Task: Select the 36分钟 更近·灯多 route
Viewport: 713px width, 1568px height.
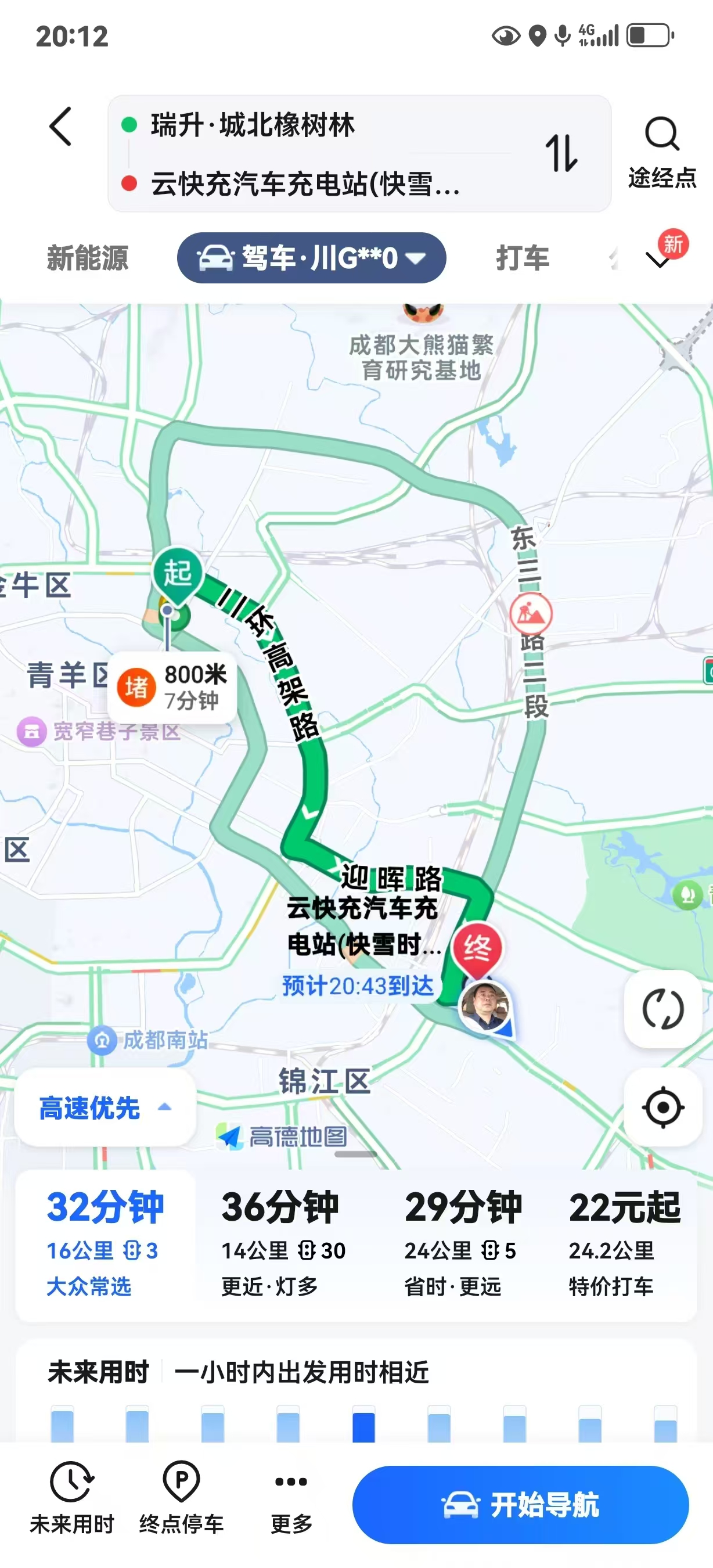Action: coord(282,1245)
